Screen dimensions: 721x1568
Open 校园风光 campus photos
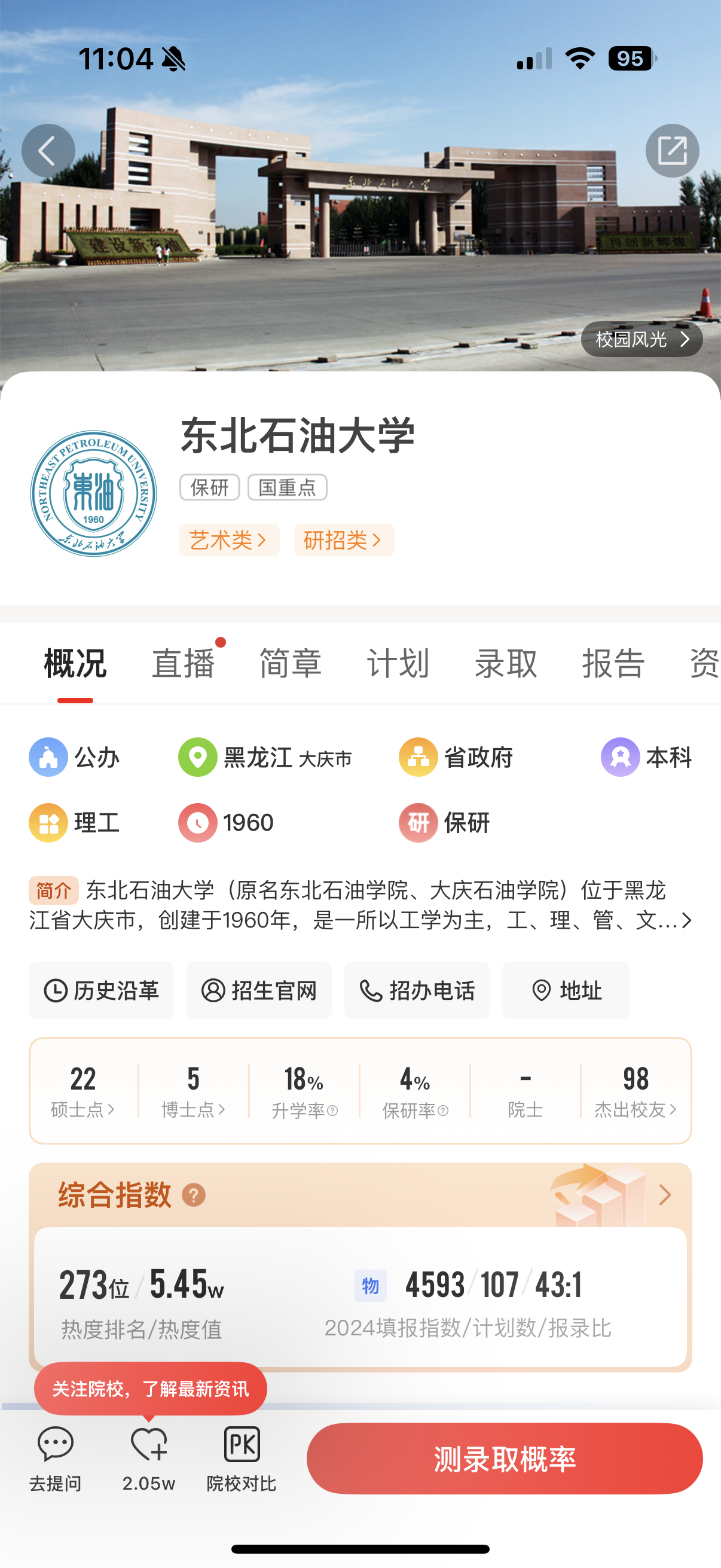[x=641, y=339]
